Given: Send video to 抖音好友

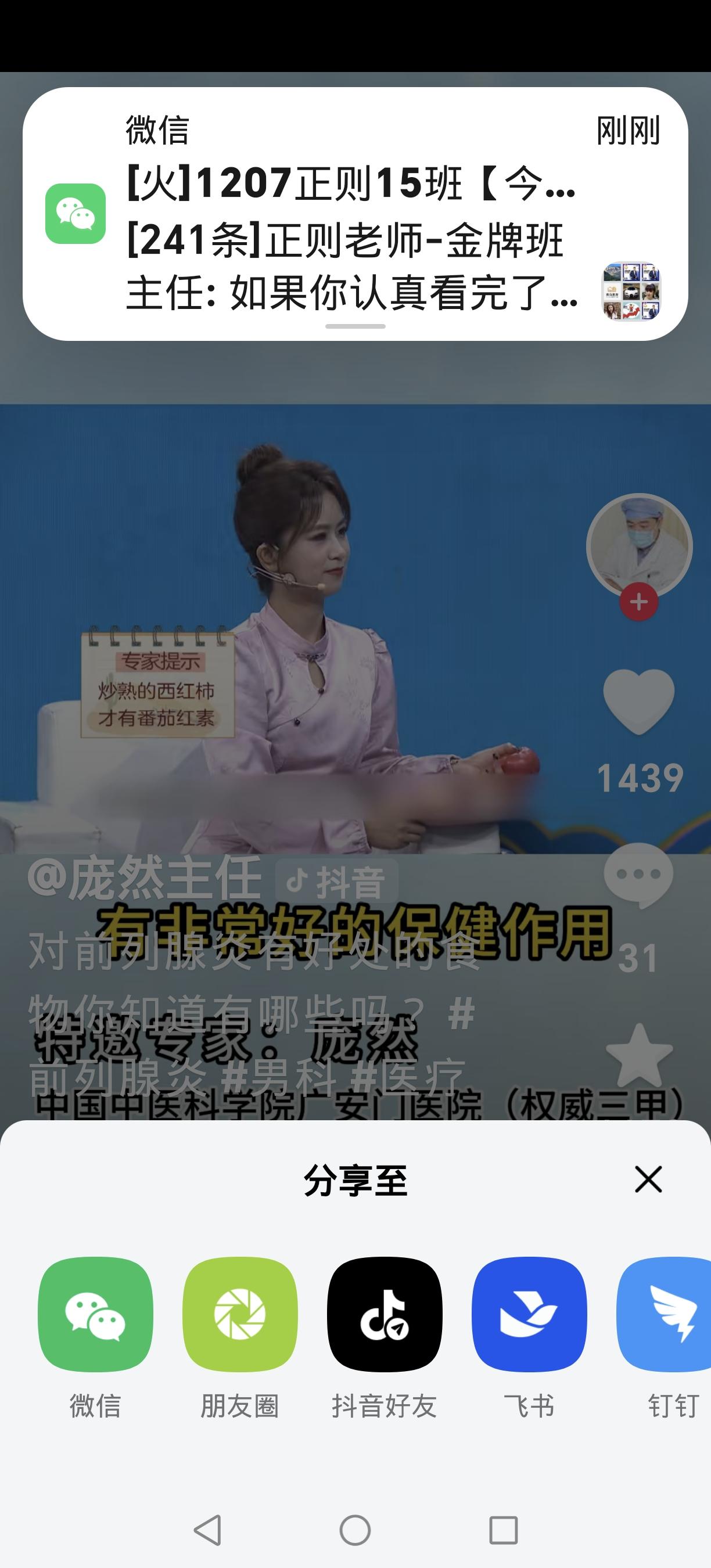Looking at the screenshot, I should (x=383, y=1315).
